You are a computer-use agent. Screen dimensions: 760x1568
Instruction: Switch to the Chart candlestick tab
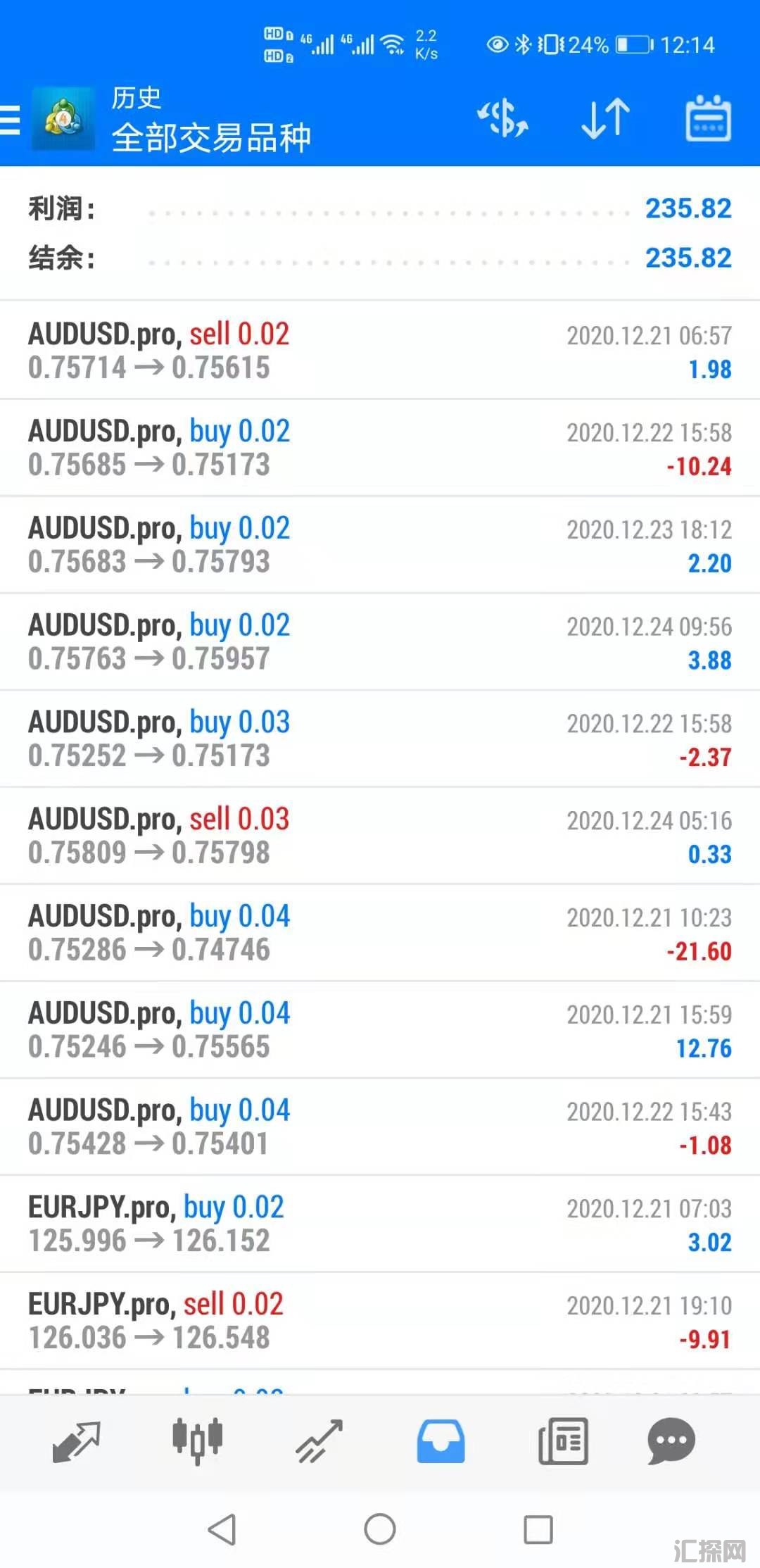click(x=198, y=1441)
